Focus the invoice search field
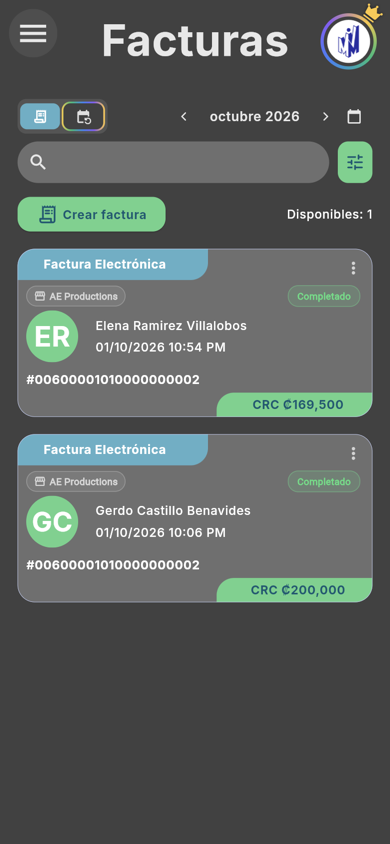 [x=173, y=162]
